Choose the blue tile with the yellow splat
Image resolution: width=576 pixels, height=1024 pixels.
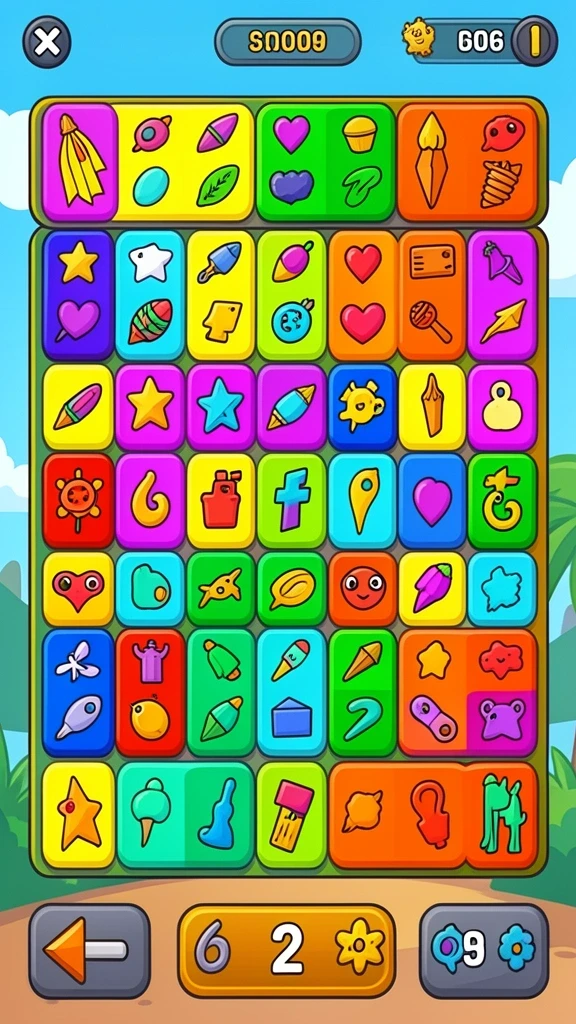362,407
